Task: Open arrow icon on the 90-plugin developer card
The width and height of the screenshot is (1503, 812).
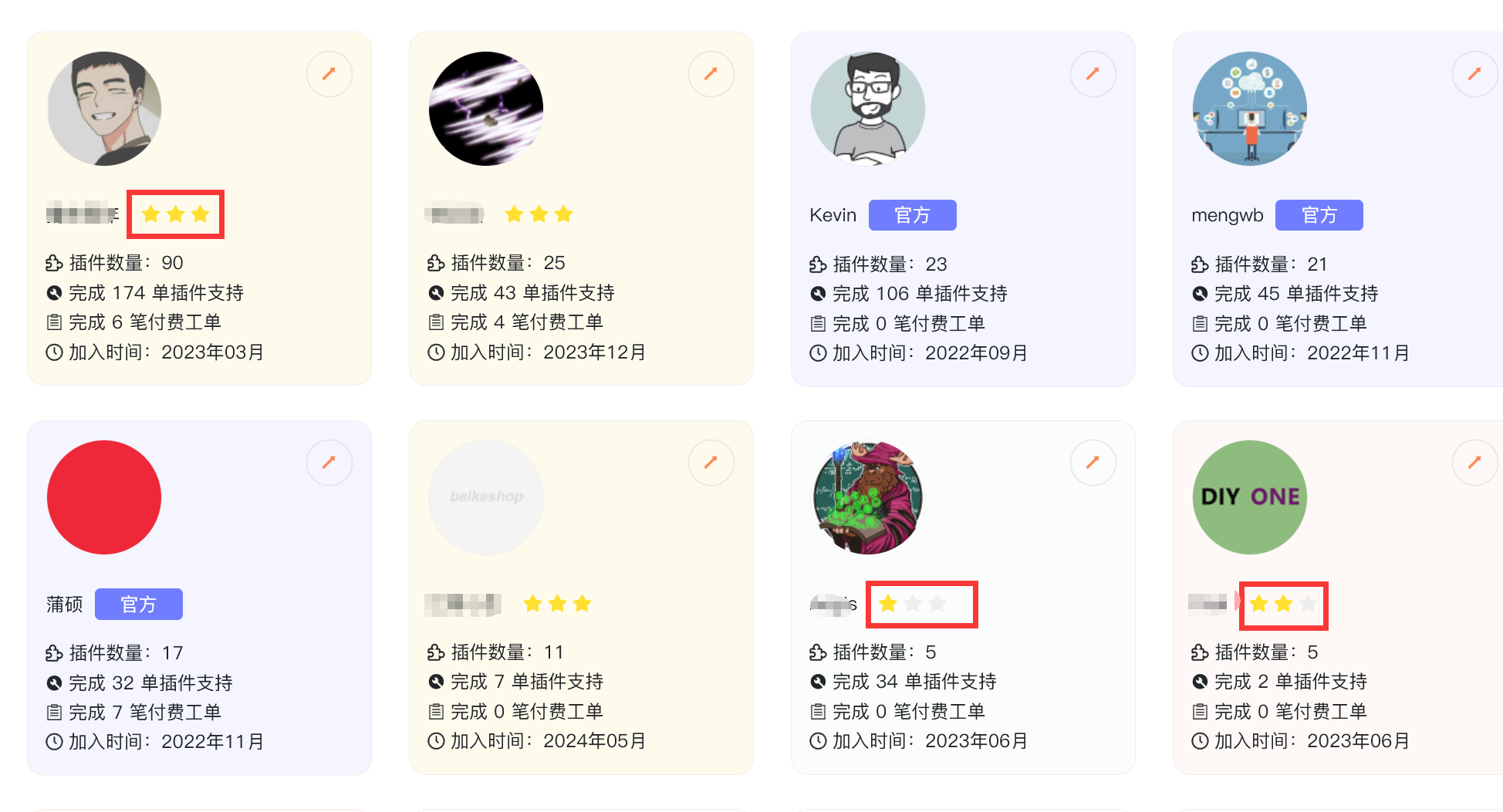Action: coord(329,74)
